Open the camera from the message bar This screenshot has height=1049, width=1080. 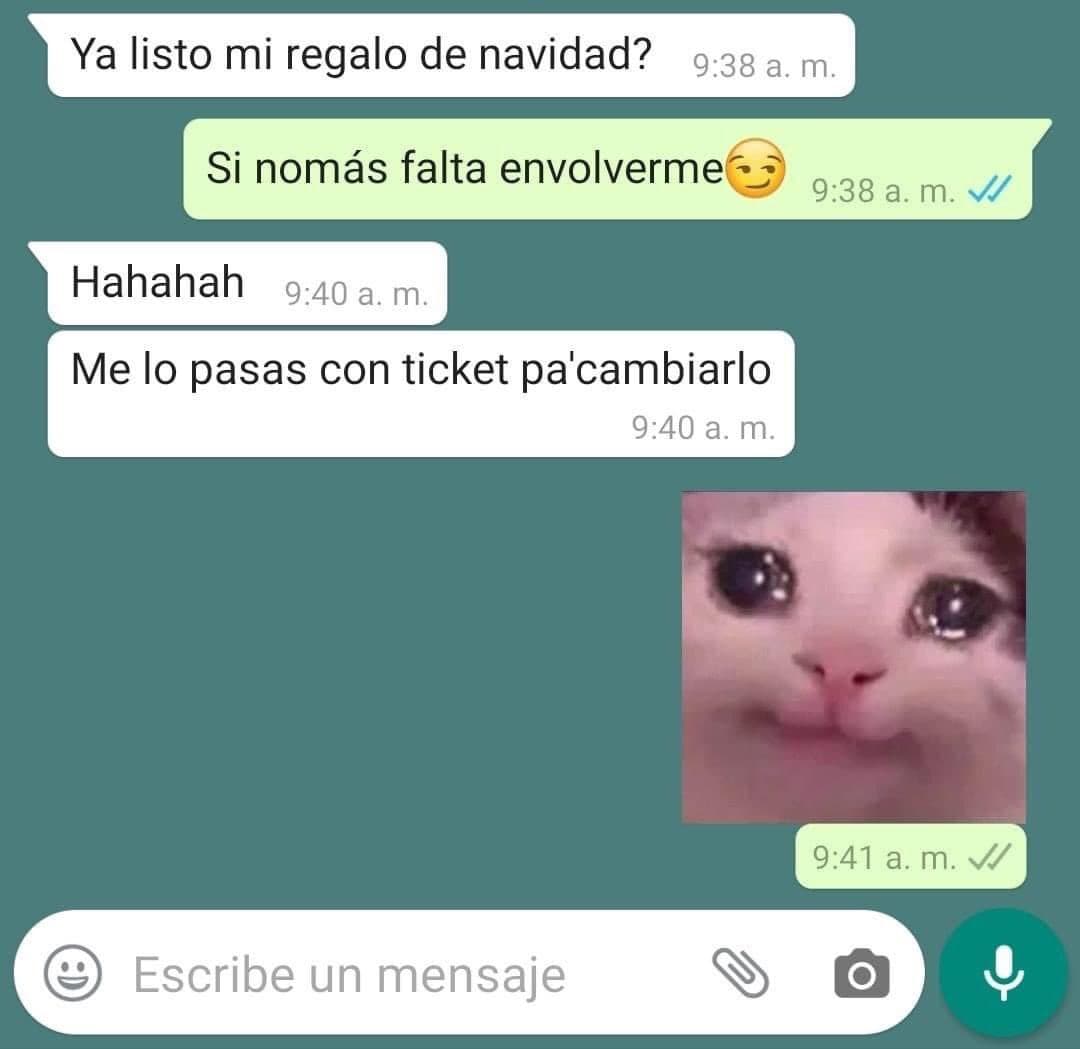(861, 974)
